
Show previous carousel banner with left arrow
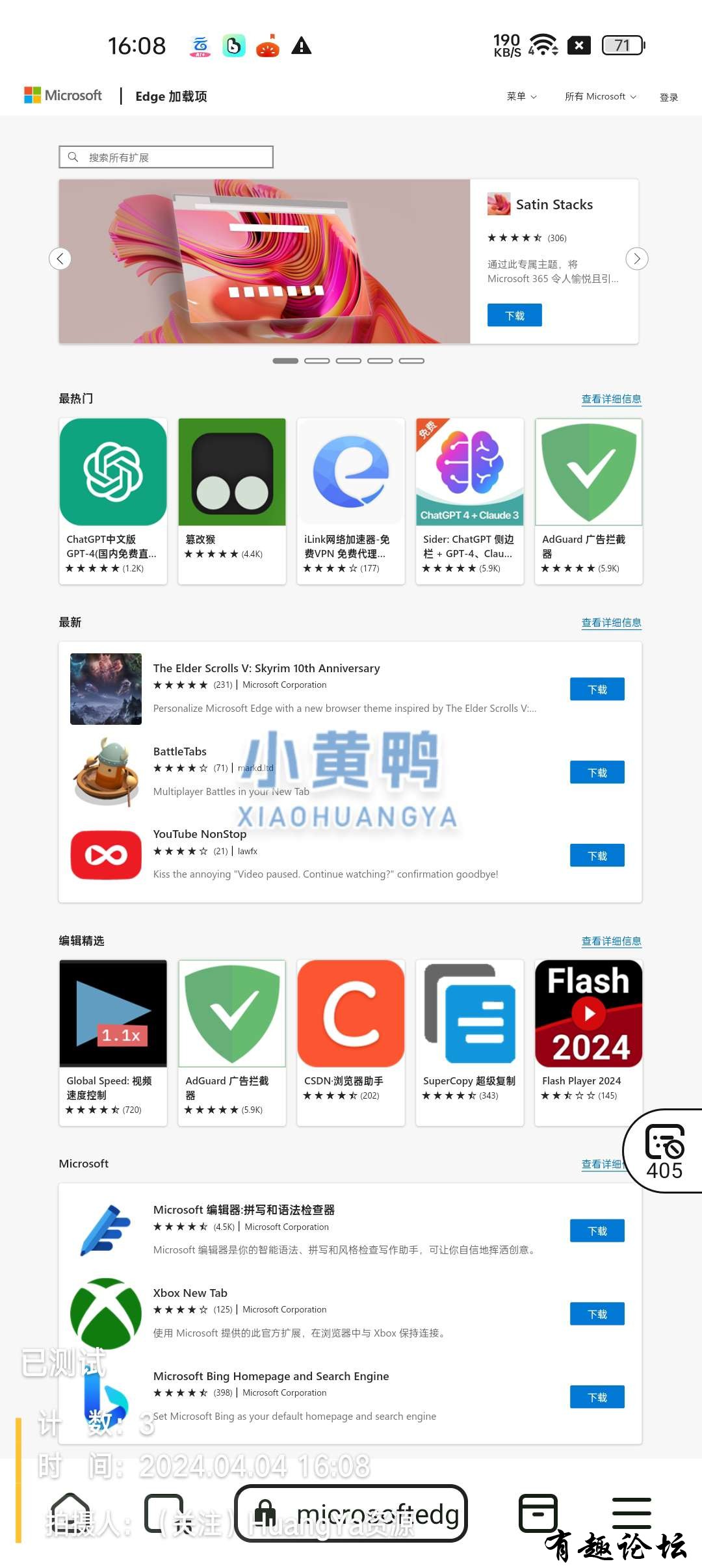(x=60, y=259)
